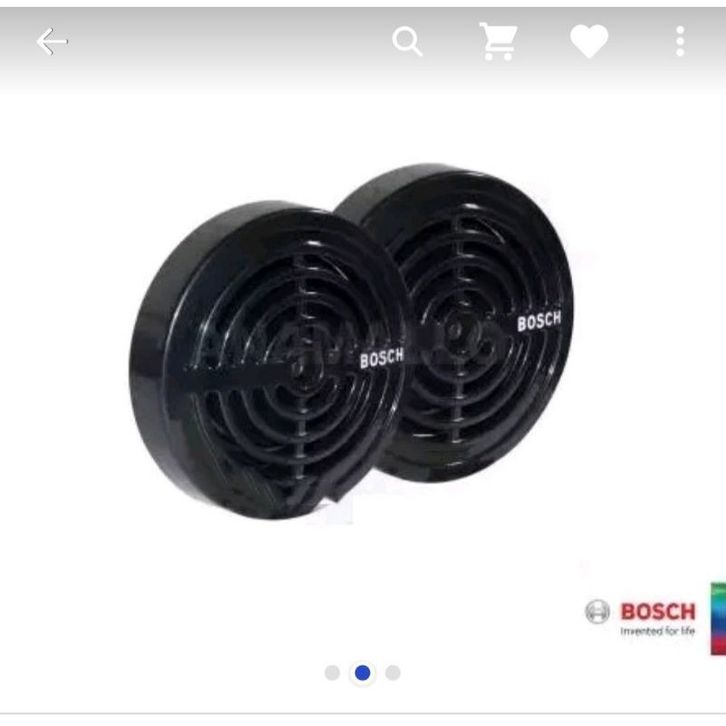
Task: Open search from the app bar
Action: point(407,41)
